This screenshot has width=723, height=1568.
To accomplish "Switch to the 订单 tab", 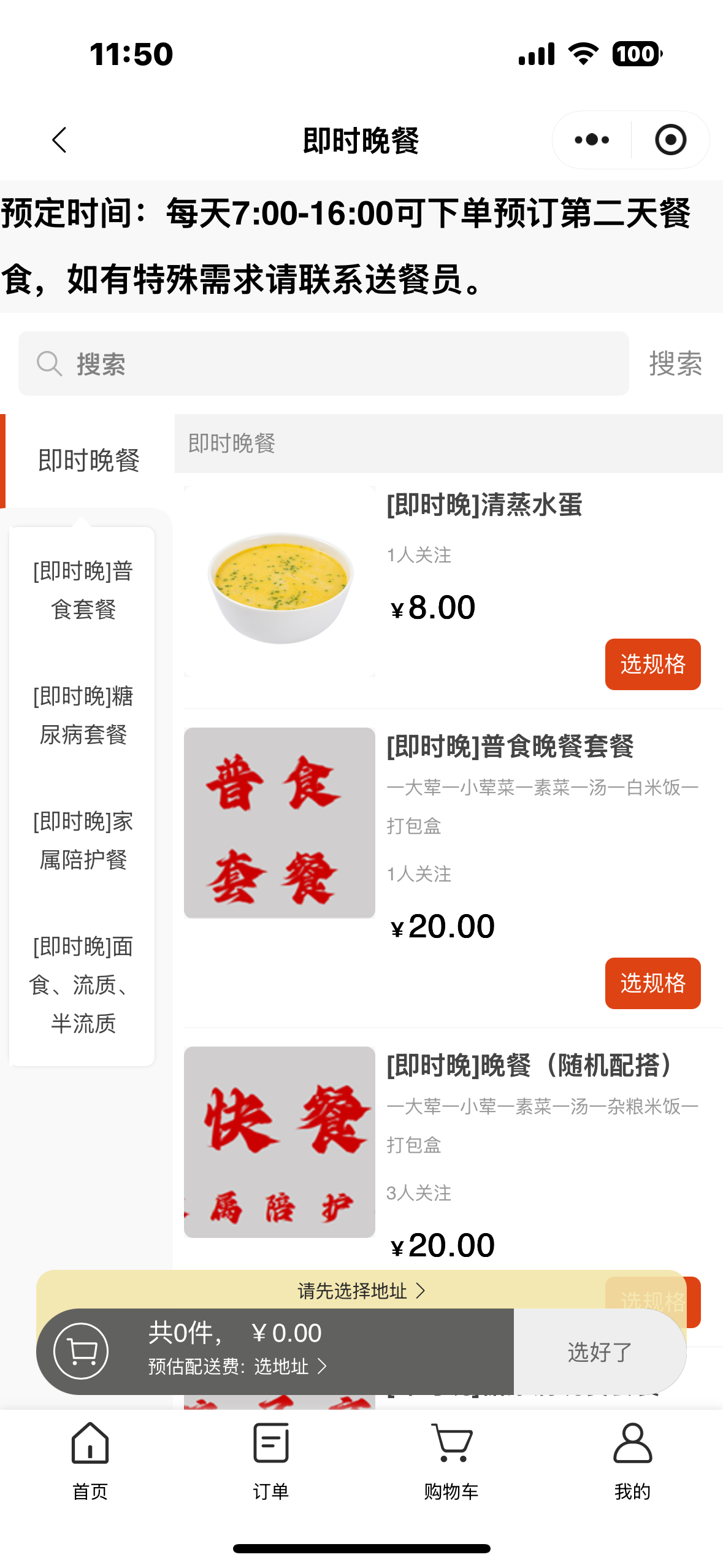I will tap(270, 1460).
